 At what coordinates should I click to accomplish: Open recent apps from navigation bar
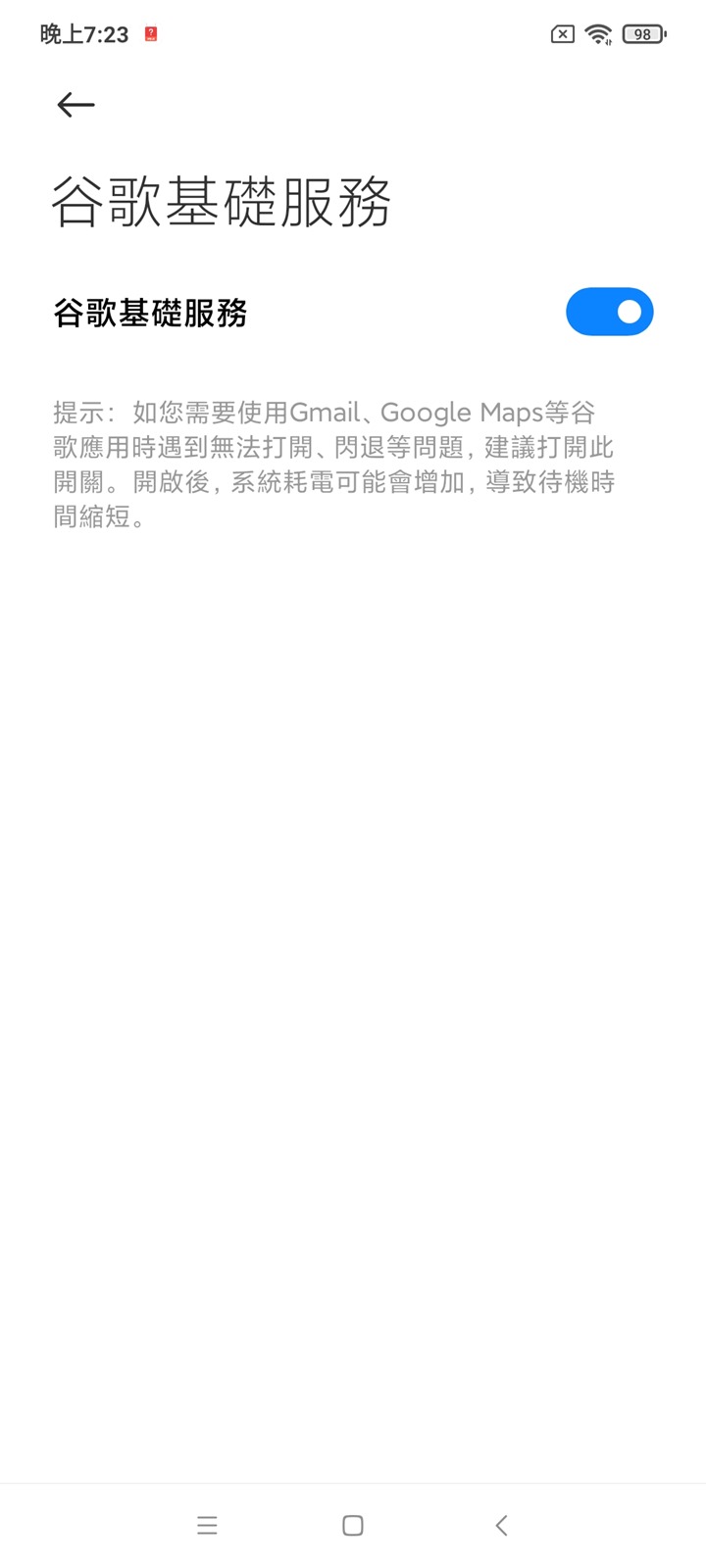point(207,1525)
